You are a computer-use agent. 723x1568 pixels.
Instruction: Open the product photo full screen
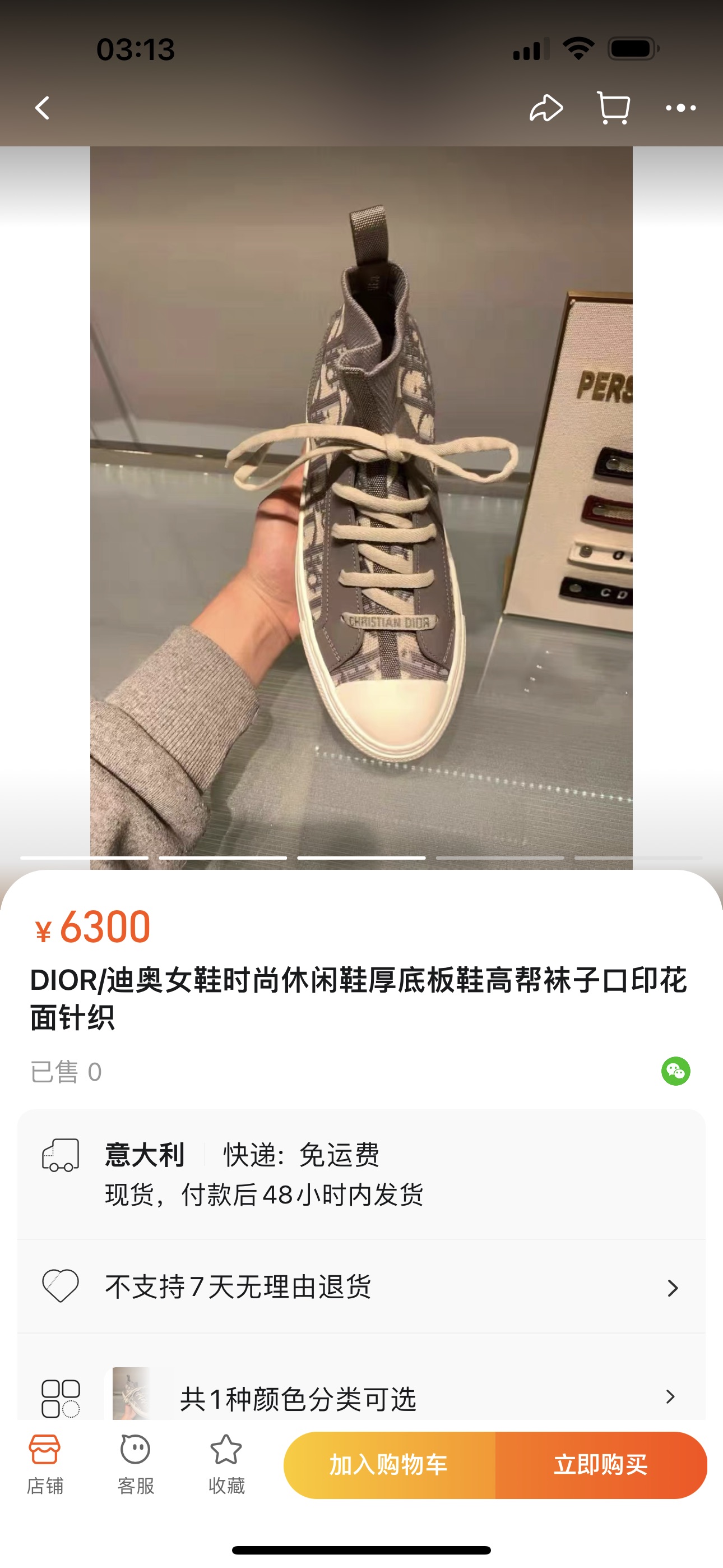tap(361, 505)
